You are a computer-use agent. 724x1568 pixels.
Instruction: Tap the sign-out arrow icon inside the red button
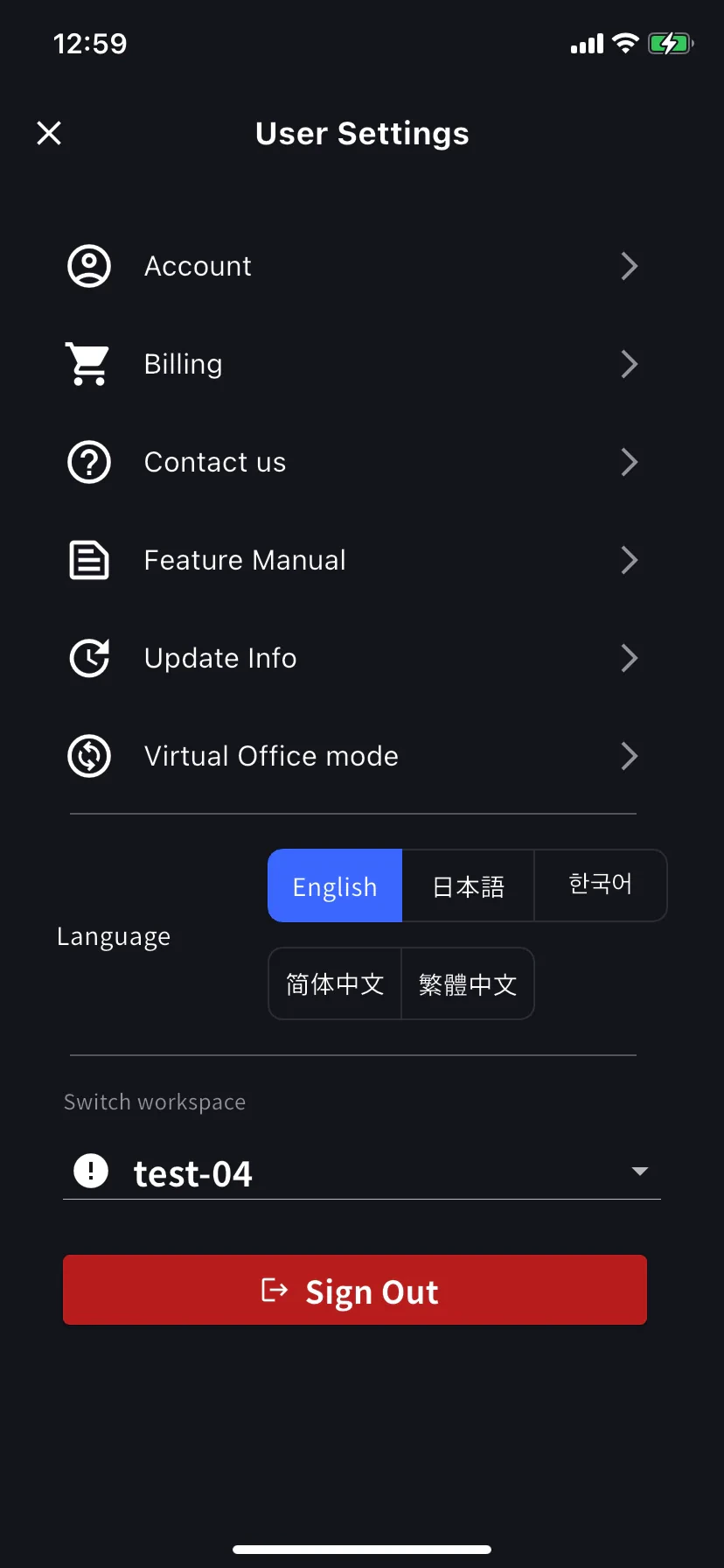275,1290
